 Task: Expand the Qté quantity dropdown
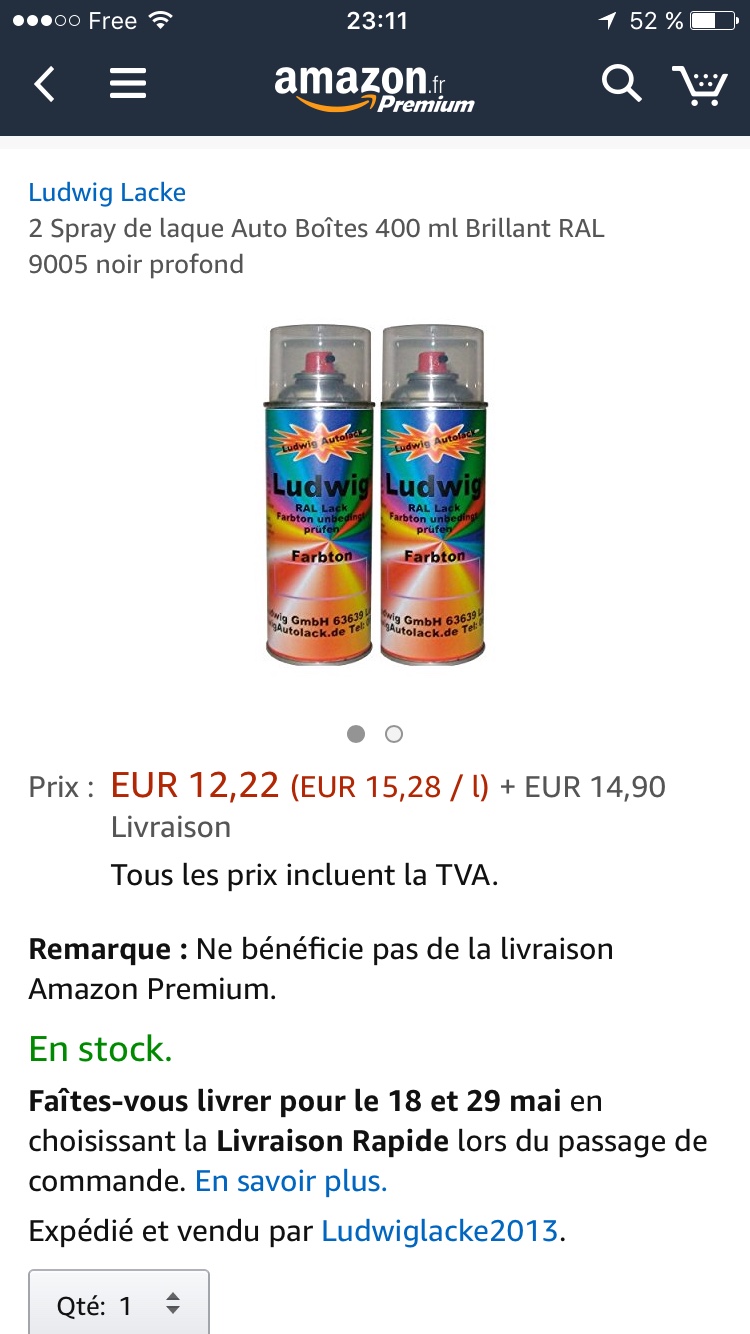pos(119,1304)
